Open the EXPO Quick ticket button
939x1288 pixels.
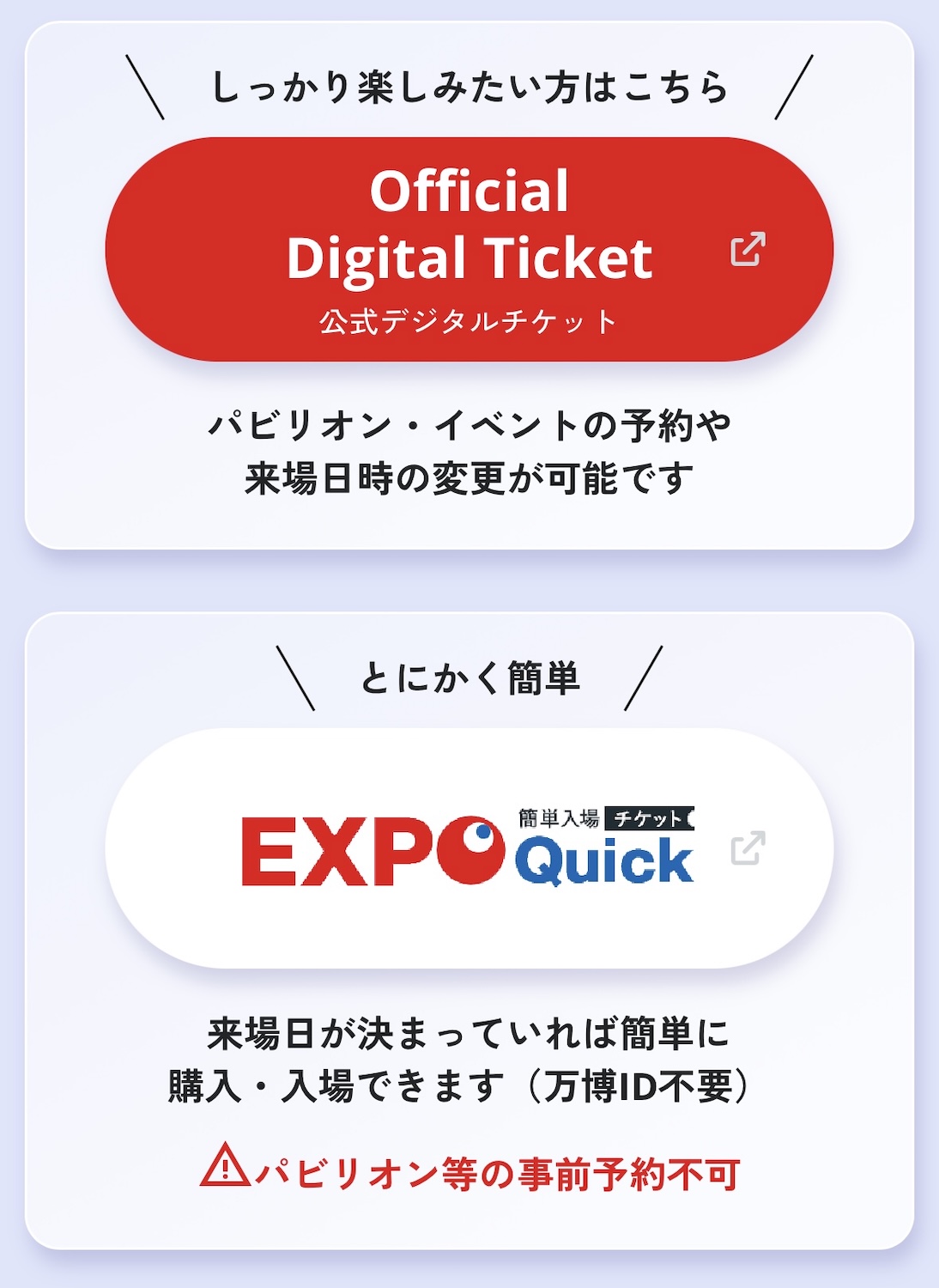(469, 848)
